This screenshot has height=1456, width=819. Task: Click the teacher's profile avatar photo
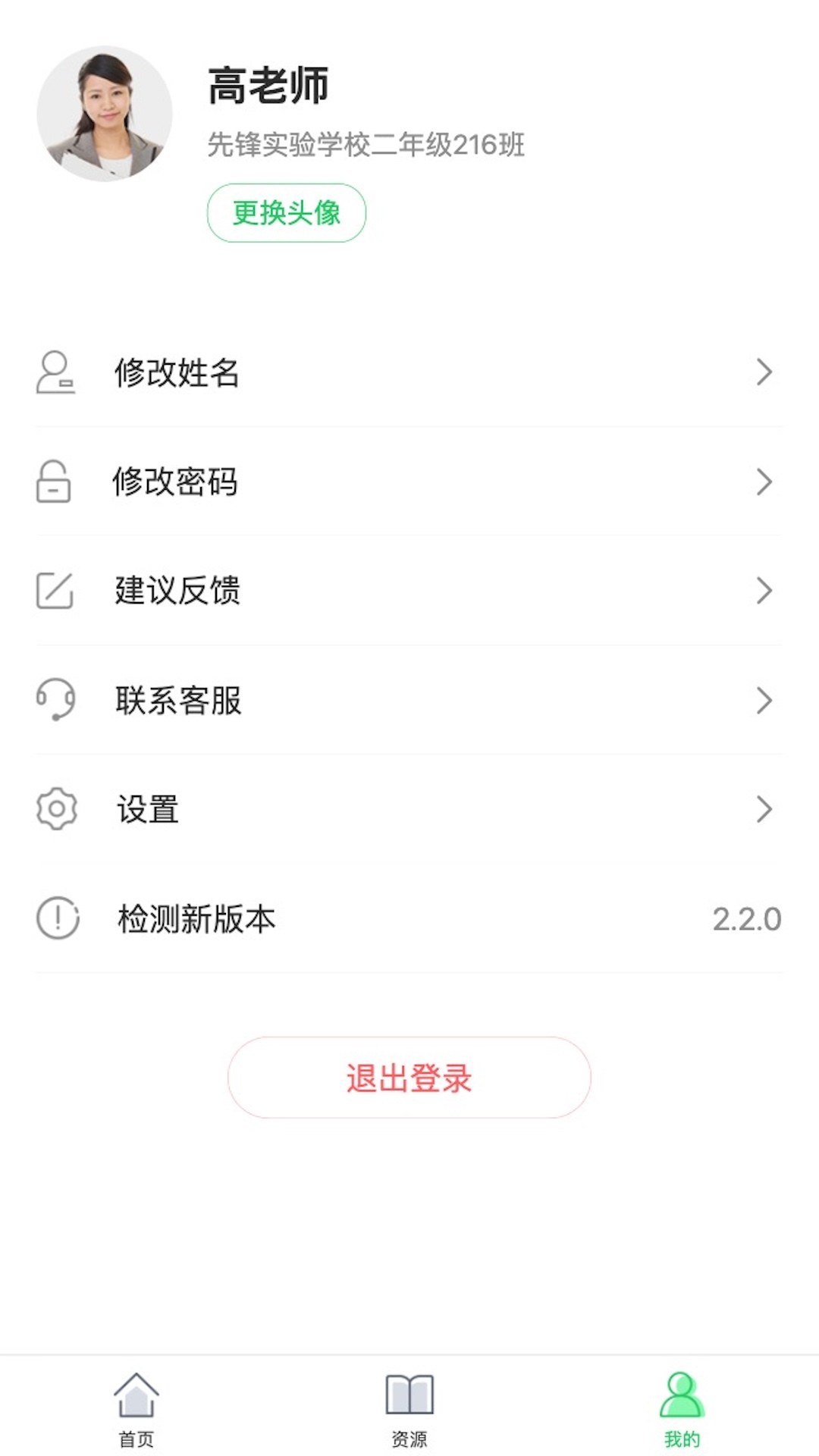pos(106,114)
